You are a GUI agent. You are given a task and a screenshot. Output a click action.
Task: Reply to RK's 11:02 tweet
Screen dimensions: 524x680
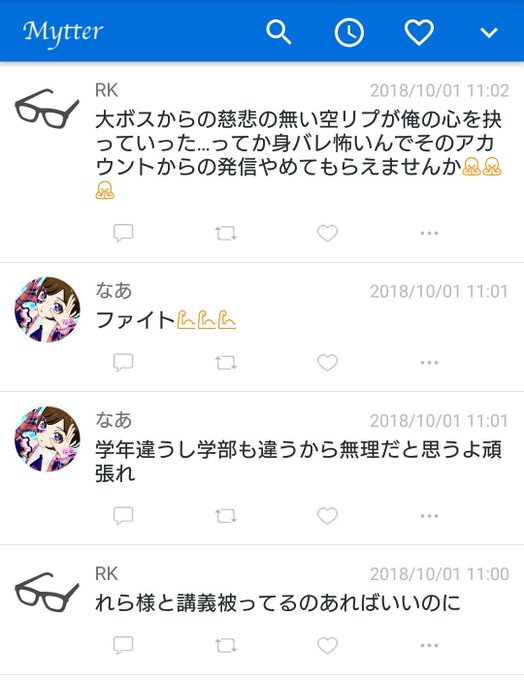click(x=123, y=233)
